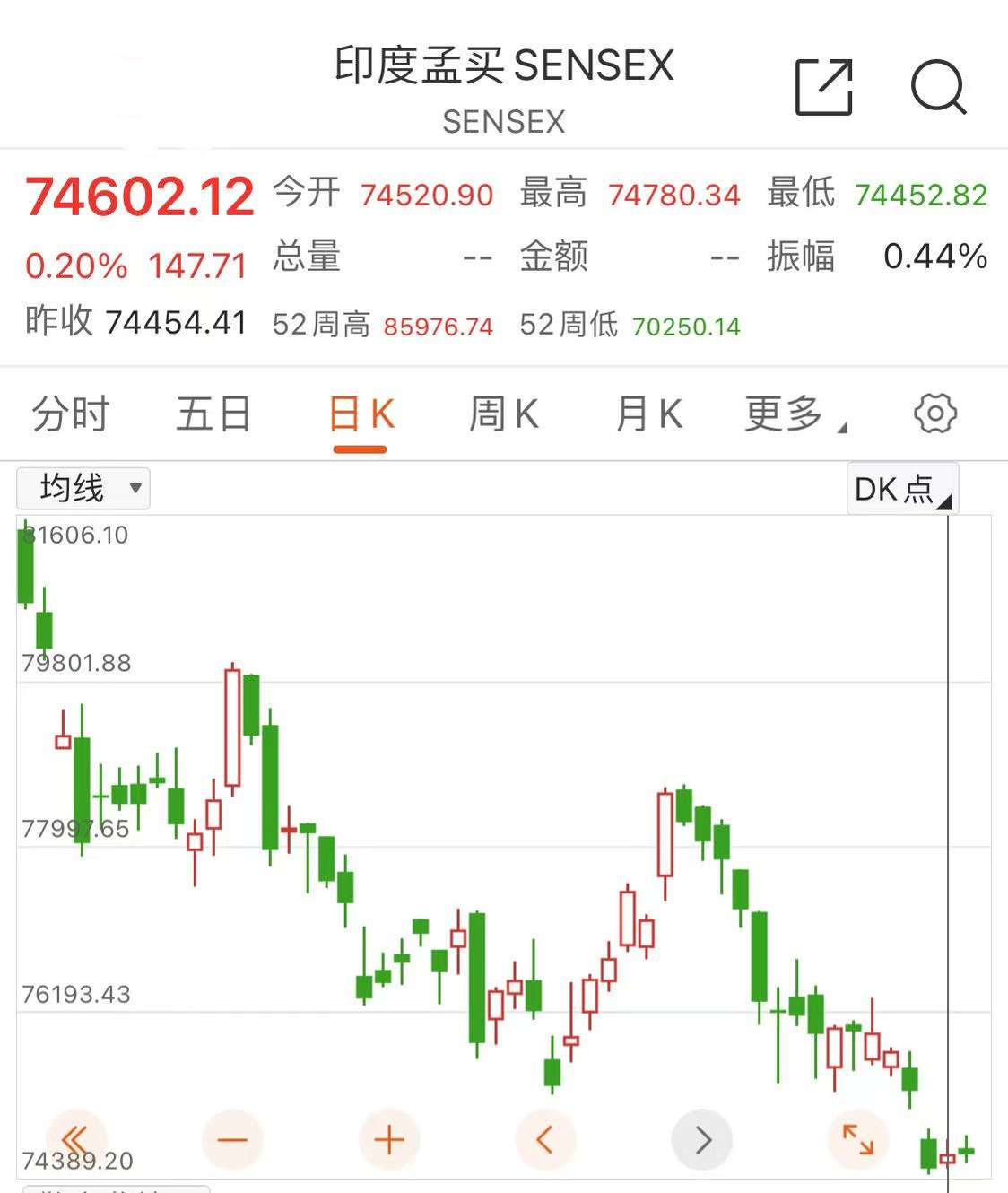This screenshot has height=1193, width=1008.
Task: Zoom out of the candlestick chart
Action: (230, 1139)
